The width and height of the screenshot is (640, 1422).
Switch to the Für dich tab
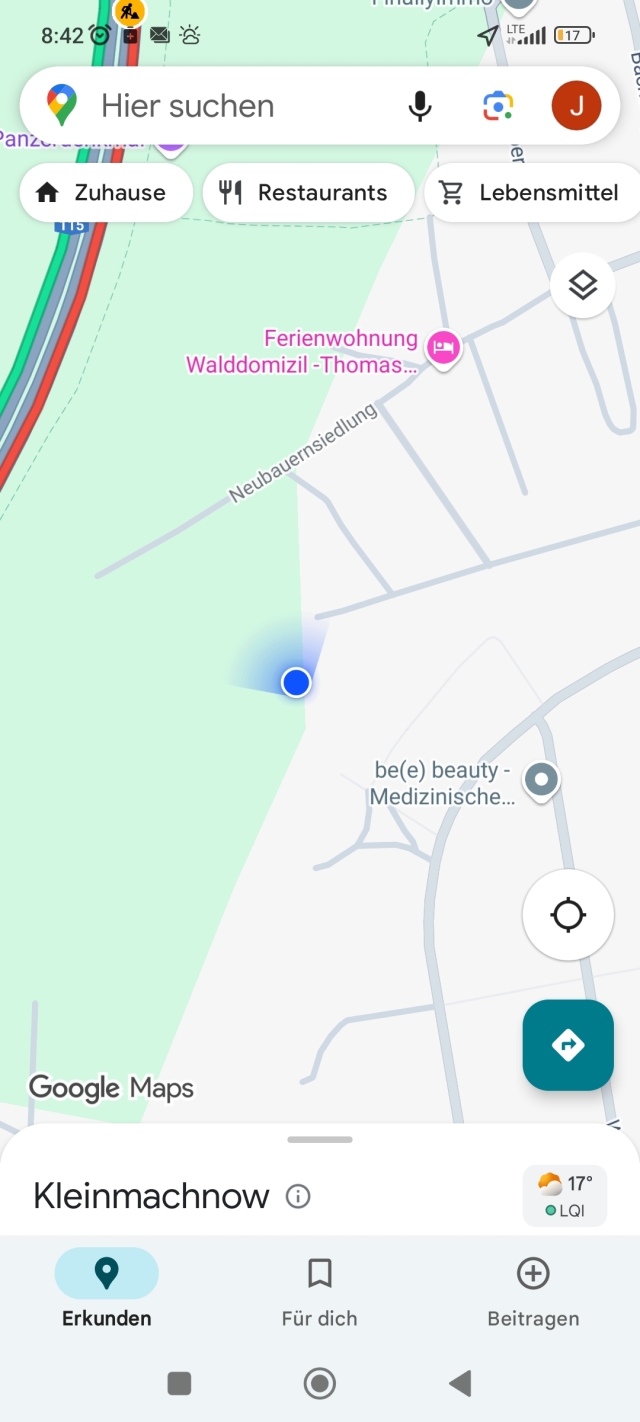pyautogui.click(x=319, y=1290)
